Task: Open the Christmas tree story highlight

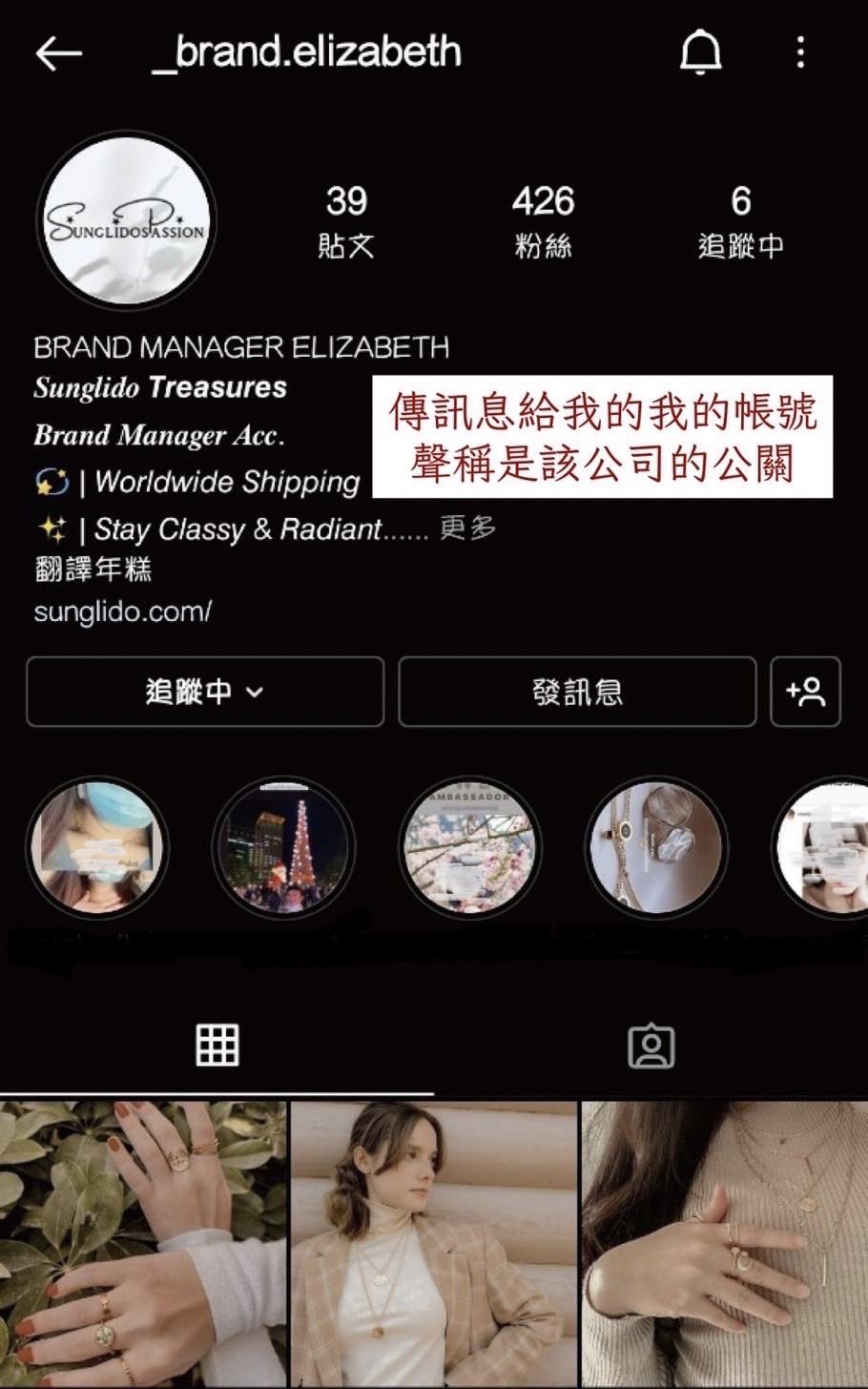Action: coord(283,847)
